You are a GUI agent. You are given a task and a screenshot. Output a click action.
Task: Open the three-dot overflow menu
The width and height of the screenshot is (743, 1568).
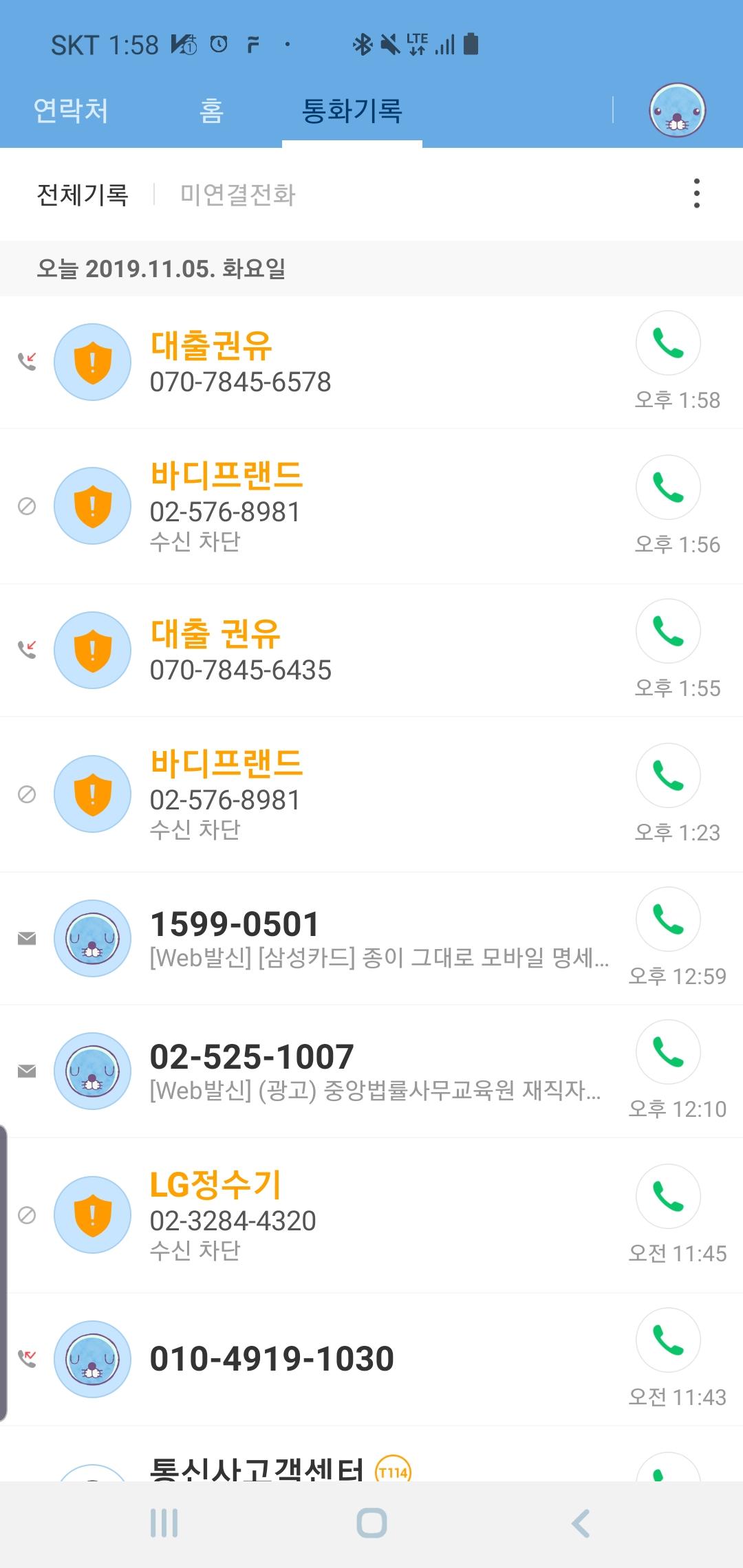(x=696, y=194)
